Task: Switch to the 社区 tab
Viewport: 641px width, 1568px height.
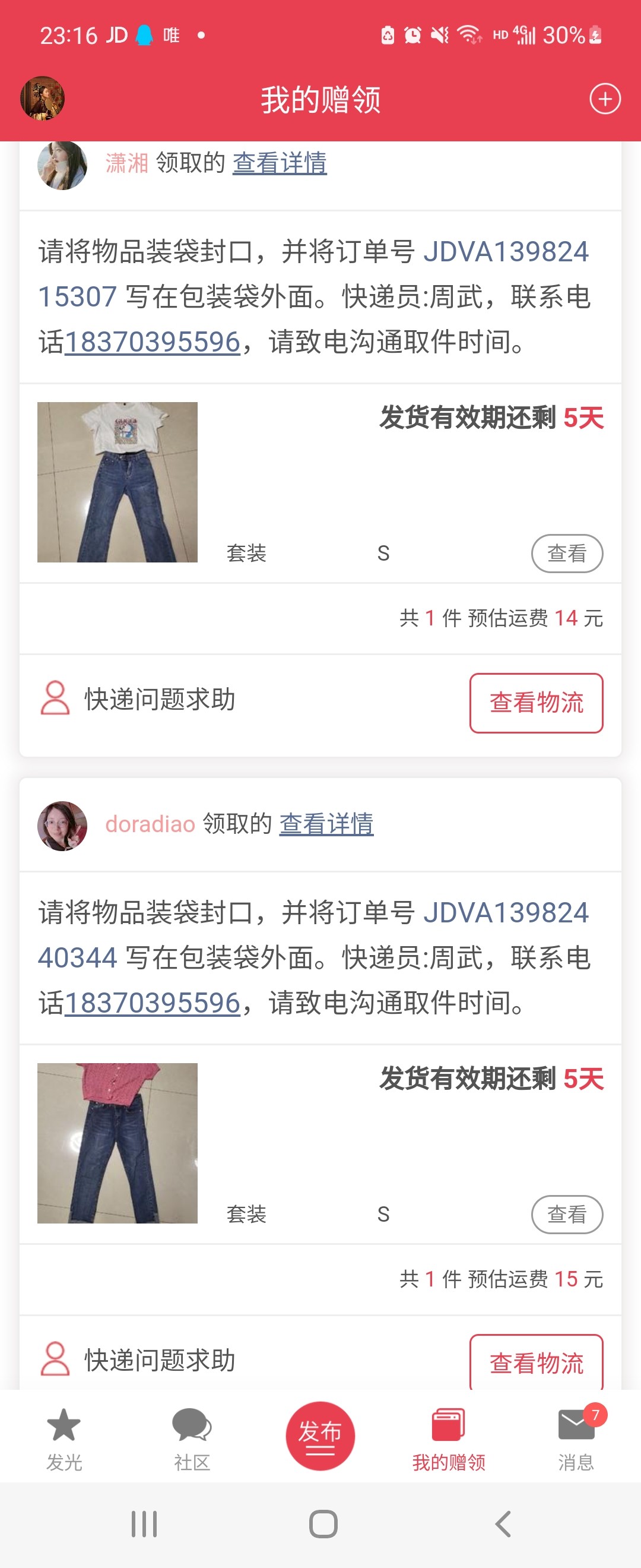Action: coord(192,1439)
